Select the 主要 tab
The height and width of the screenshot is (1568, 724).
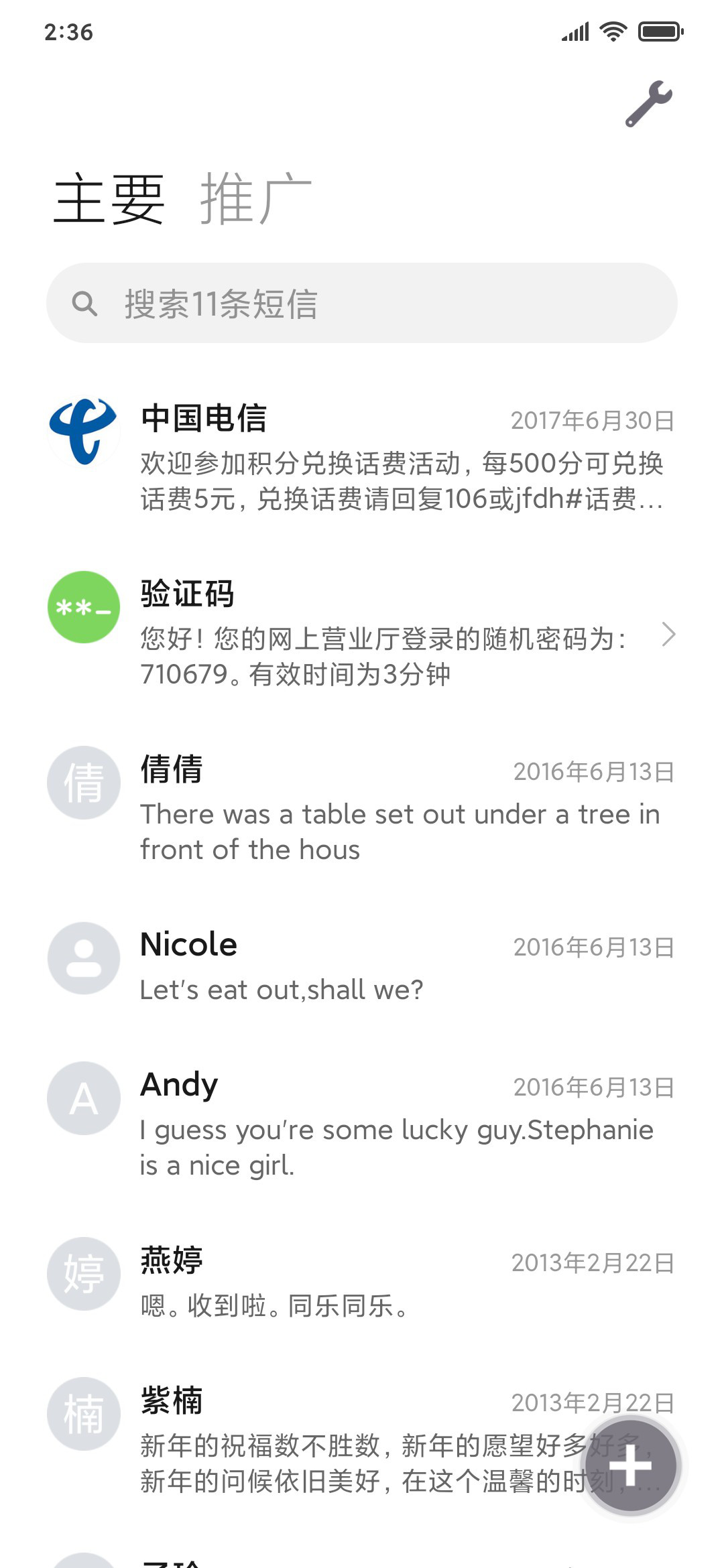point(109,198)
